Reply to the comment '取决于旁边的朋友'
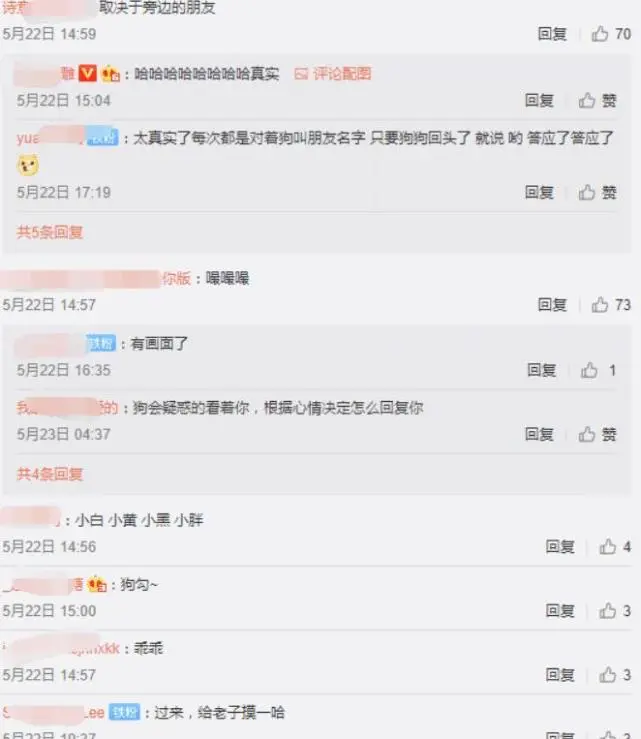This screenshot has width=641, height=739. [x=552, y=34]
